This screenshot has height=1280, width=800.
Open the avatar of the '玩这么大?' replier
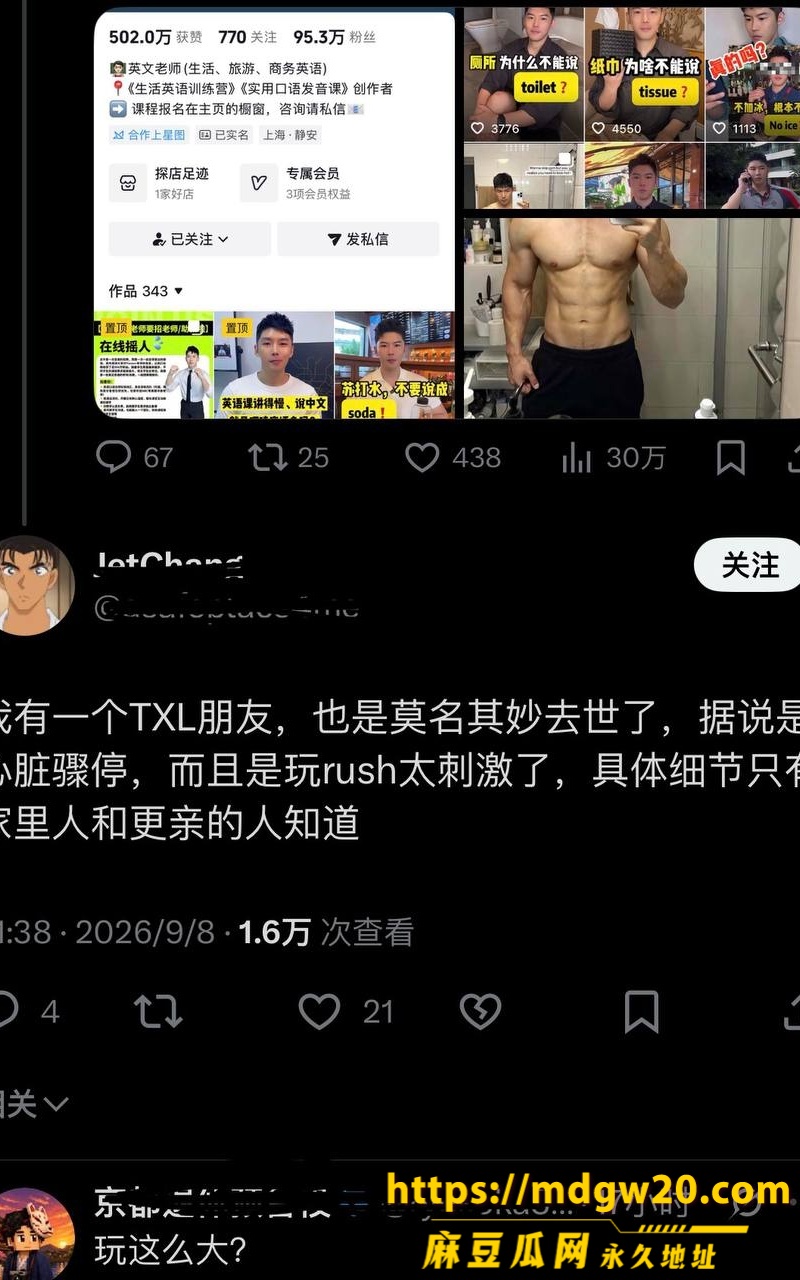tap(36, 1232)
